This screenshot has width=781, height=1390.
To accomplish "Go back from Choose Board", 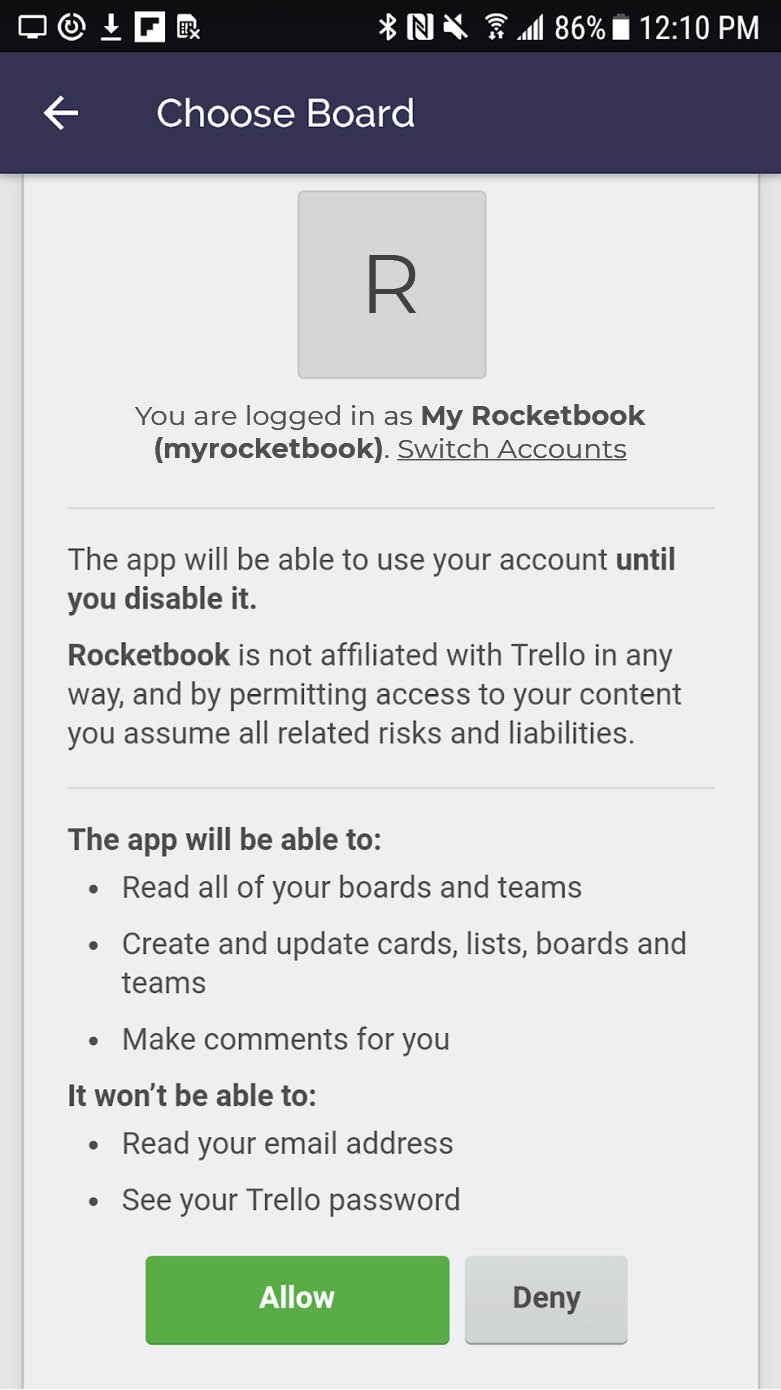I will click(x=61, y=114).
